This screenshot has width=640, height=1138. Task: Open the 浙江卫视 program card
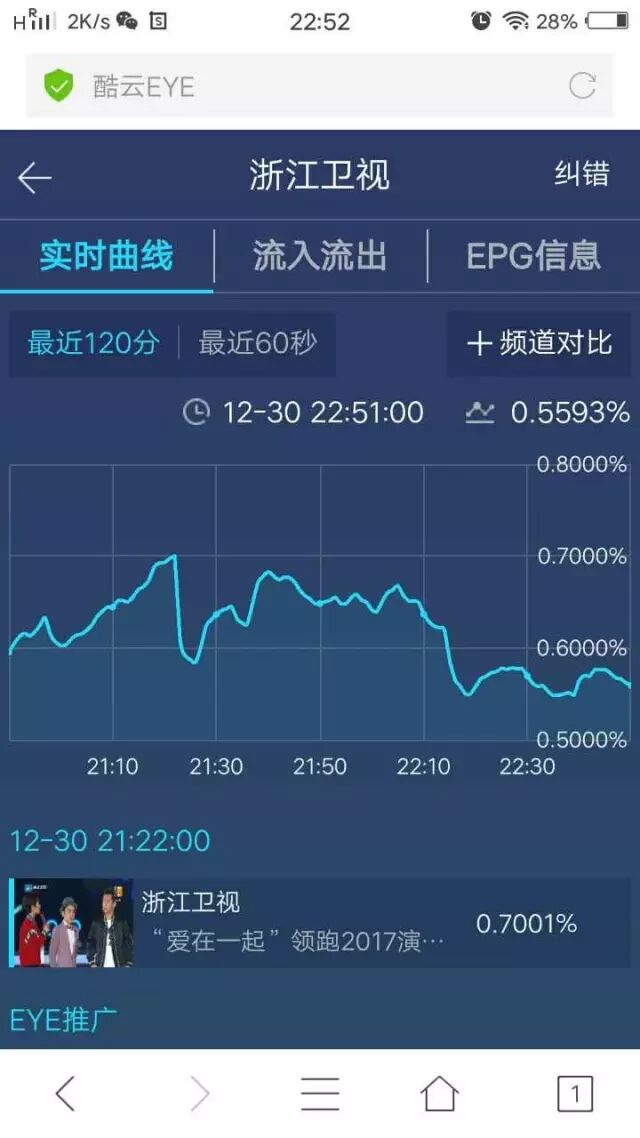coord(320,923)
